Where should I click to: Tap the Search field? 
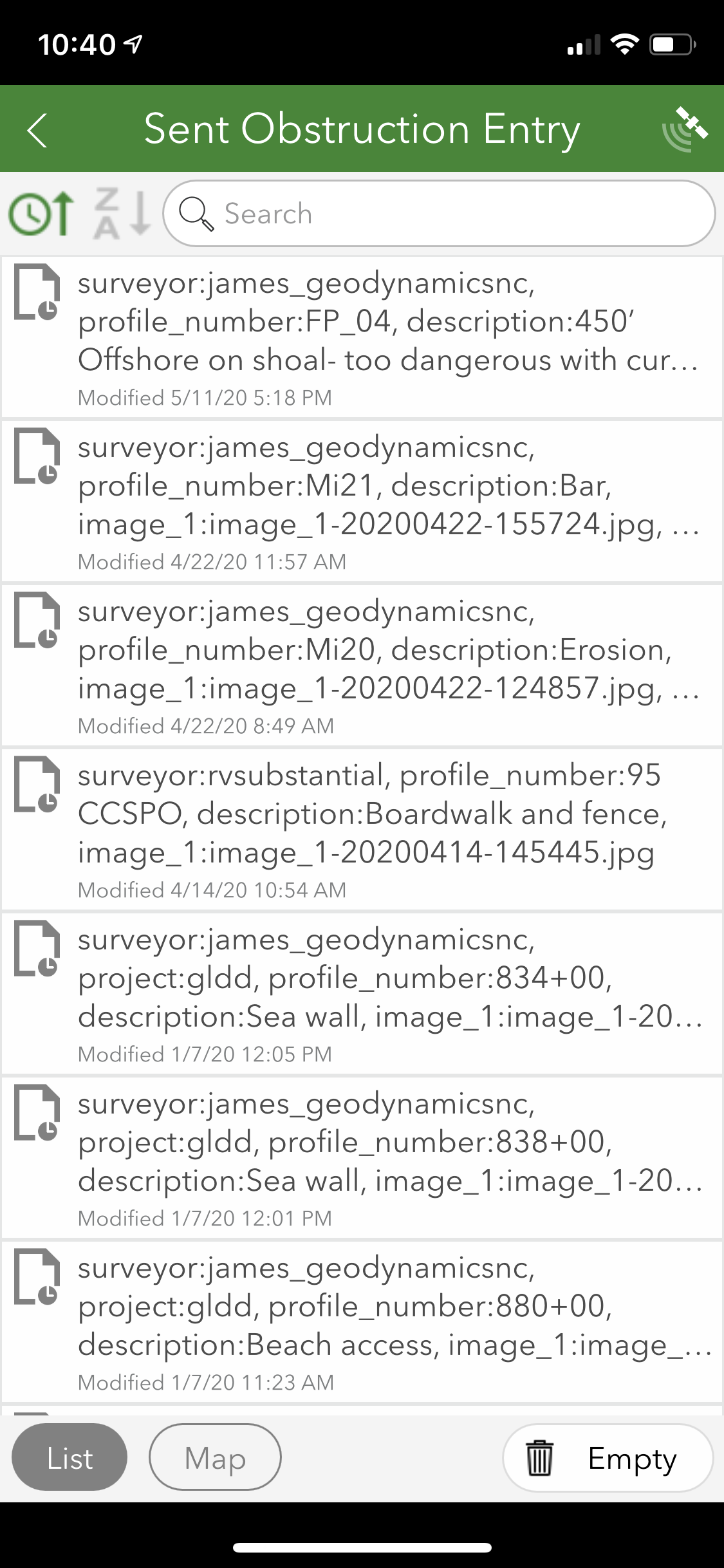[439, 214]
